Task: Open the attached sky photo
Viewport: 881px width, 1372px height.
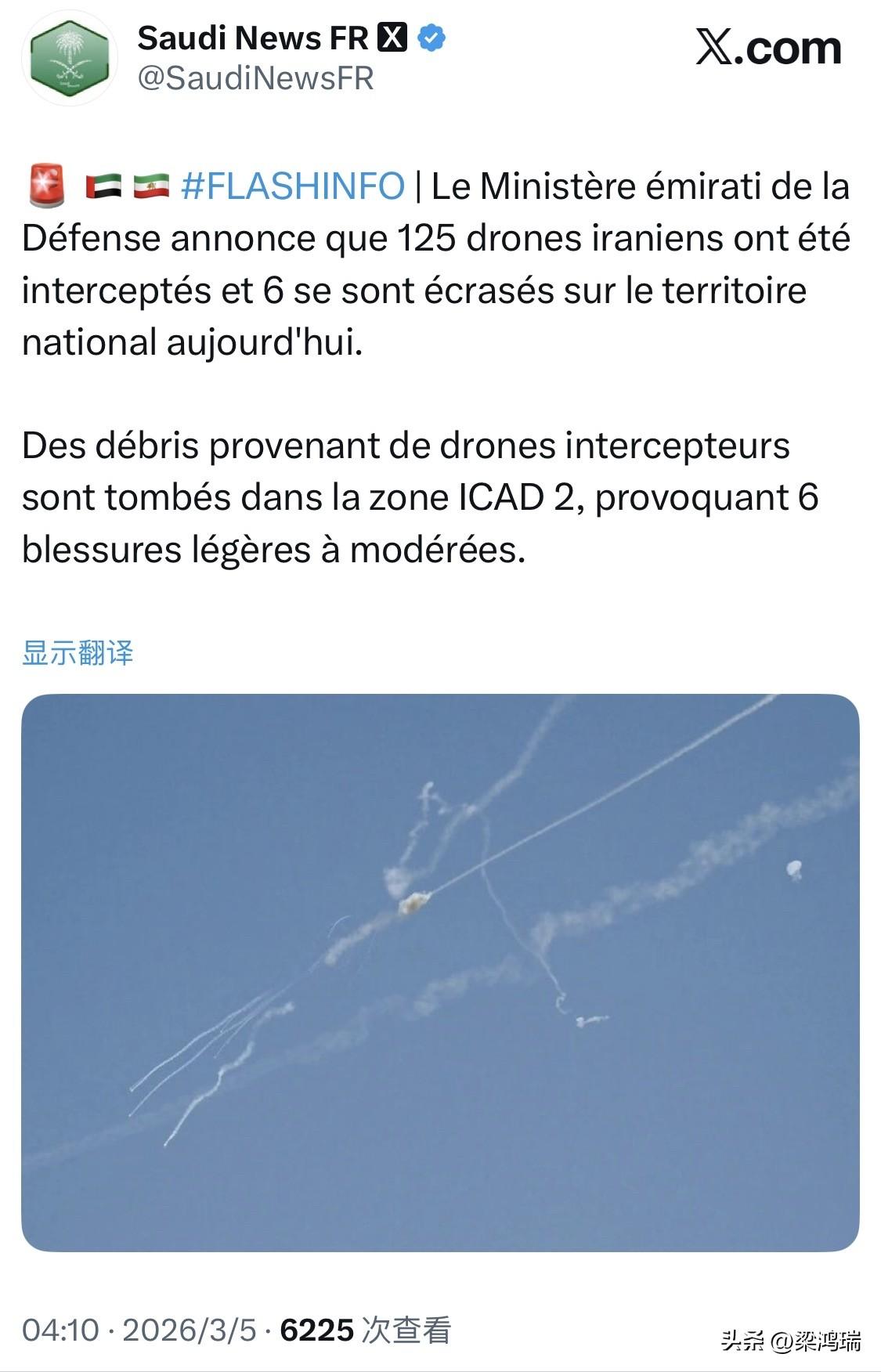Action: click(x=440, y=975)
